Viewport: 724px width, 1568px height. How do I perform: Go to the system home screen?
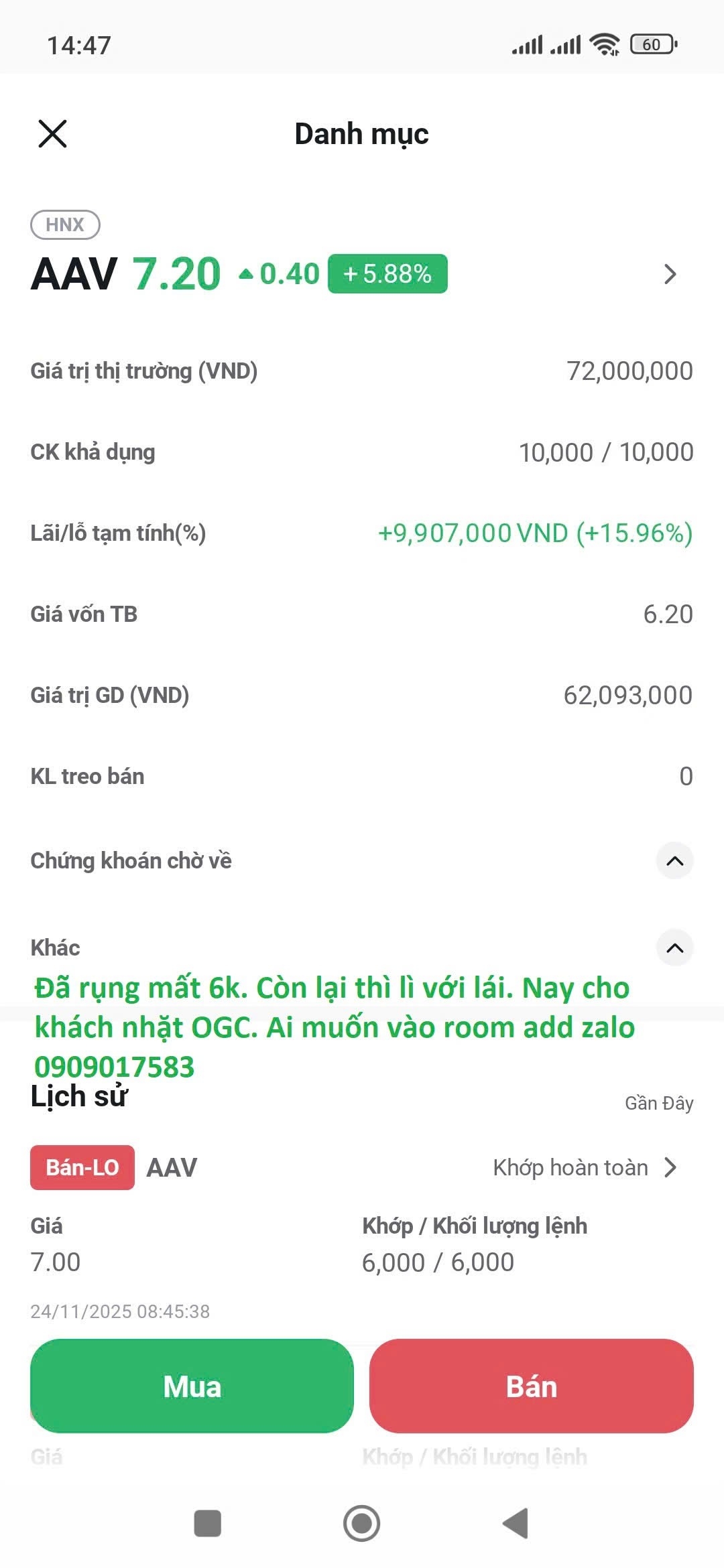coord(361,1523)
